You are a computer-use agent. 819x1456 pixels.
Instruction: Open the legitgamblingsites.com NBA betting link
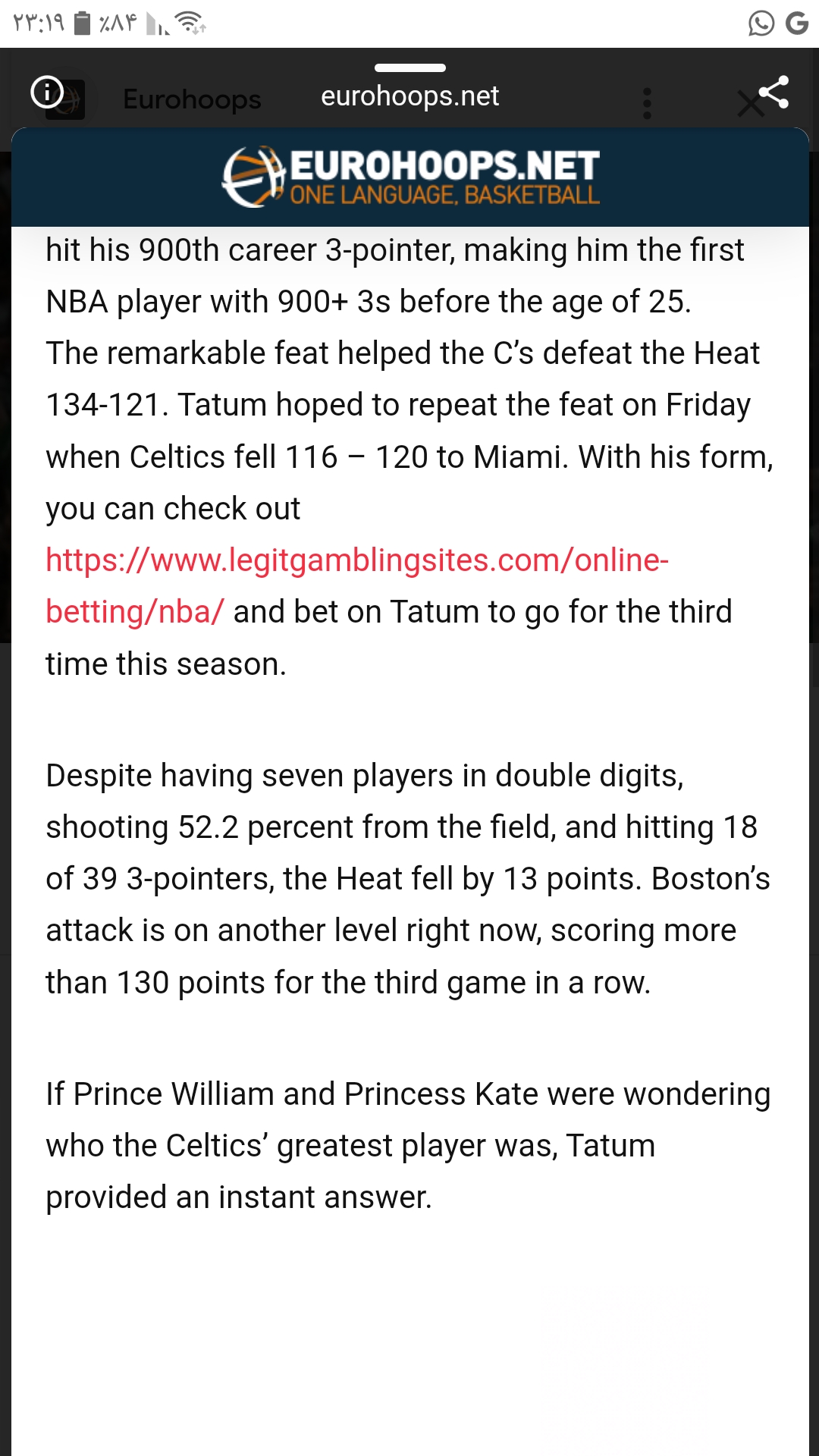356,586
